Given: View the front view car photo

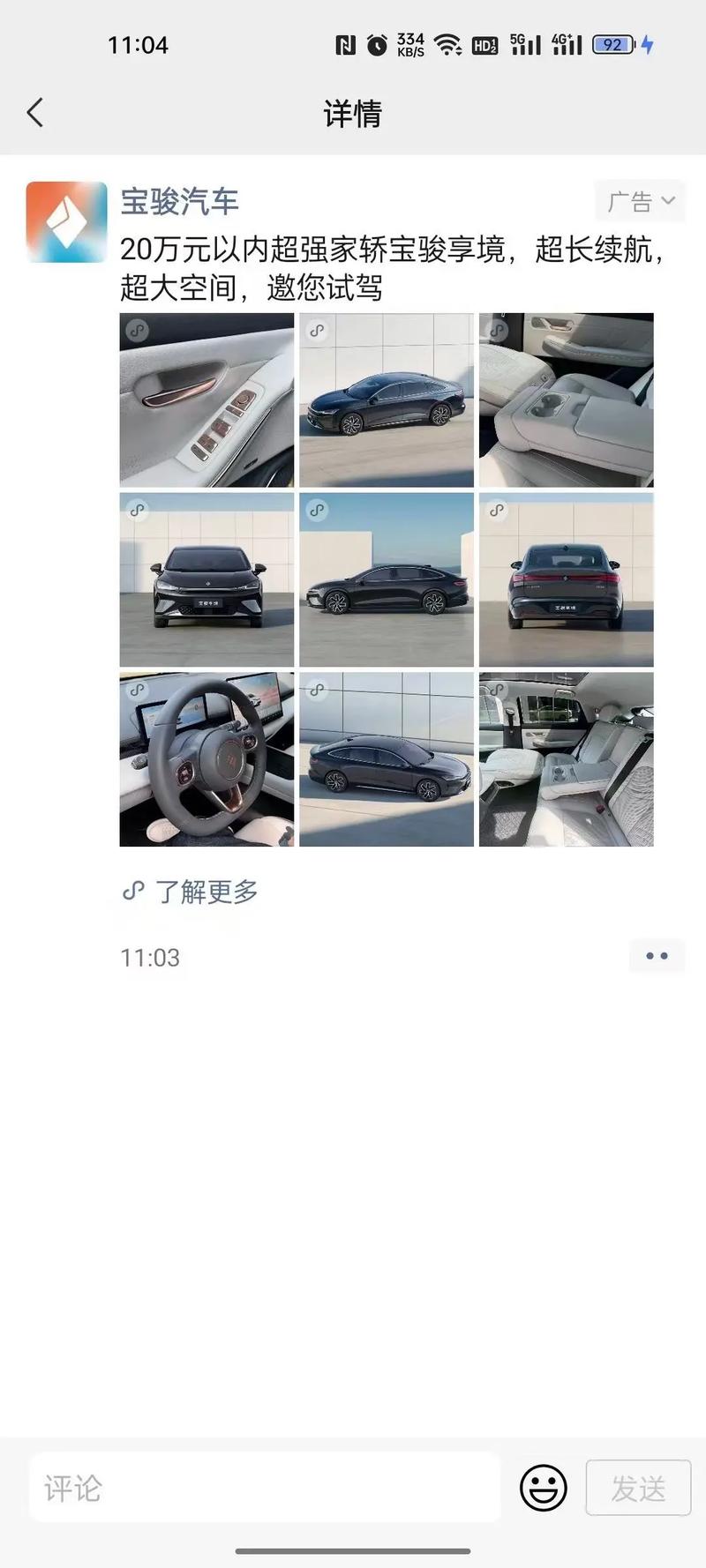Looking at the screenshot, I should [x=207, y=579].
